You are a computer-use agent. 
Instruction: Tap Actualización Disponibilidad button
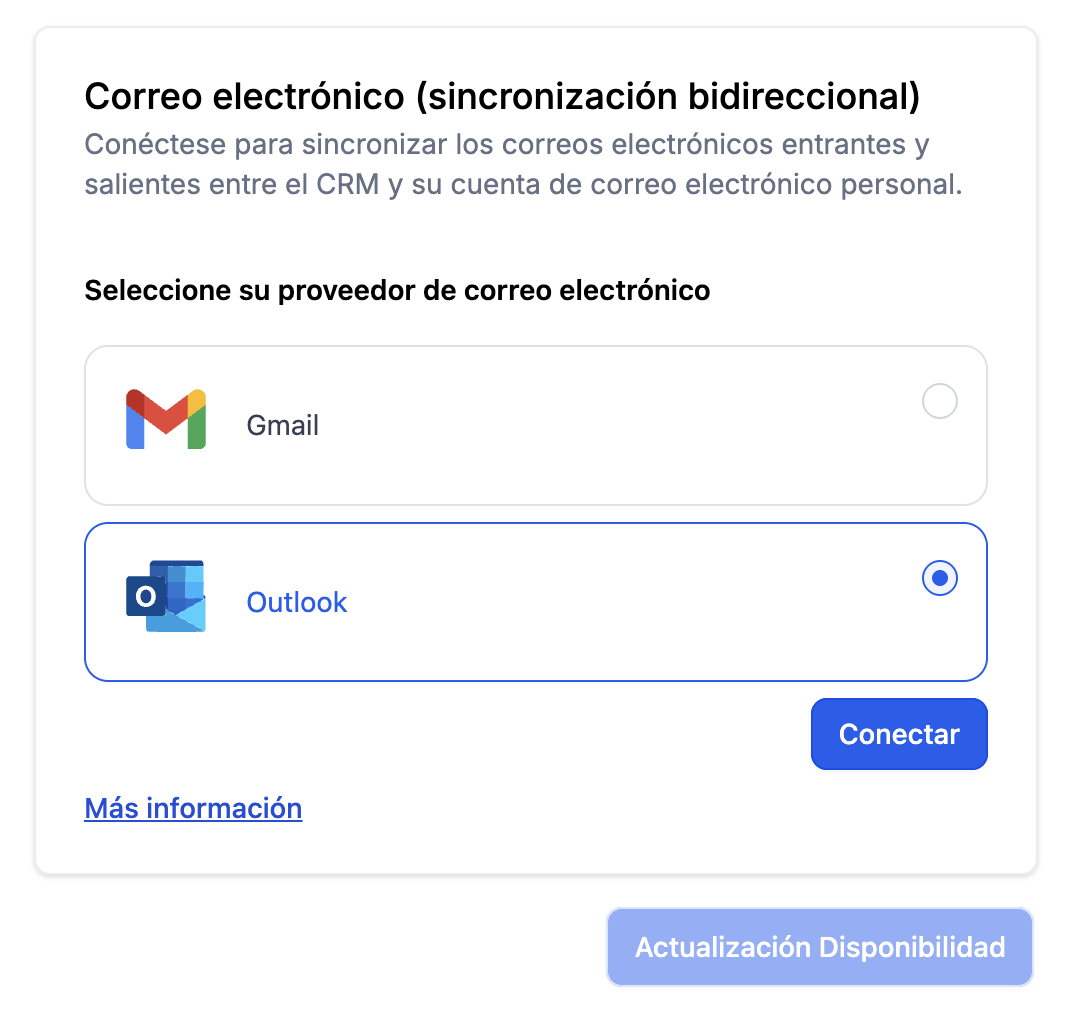point(819,947)
